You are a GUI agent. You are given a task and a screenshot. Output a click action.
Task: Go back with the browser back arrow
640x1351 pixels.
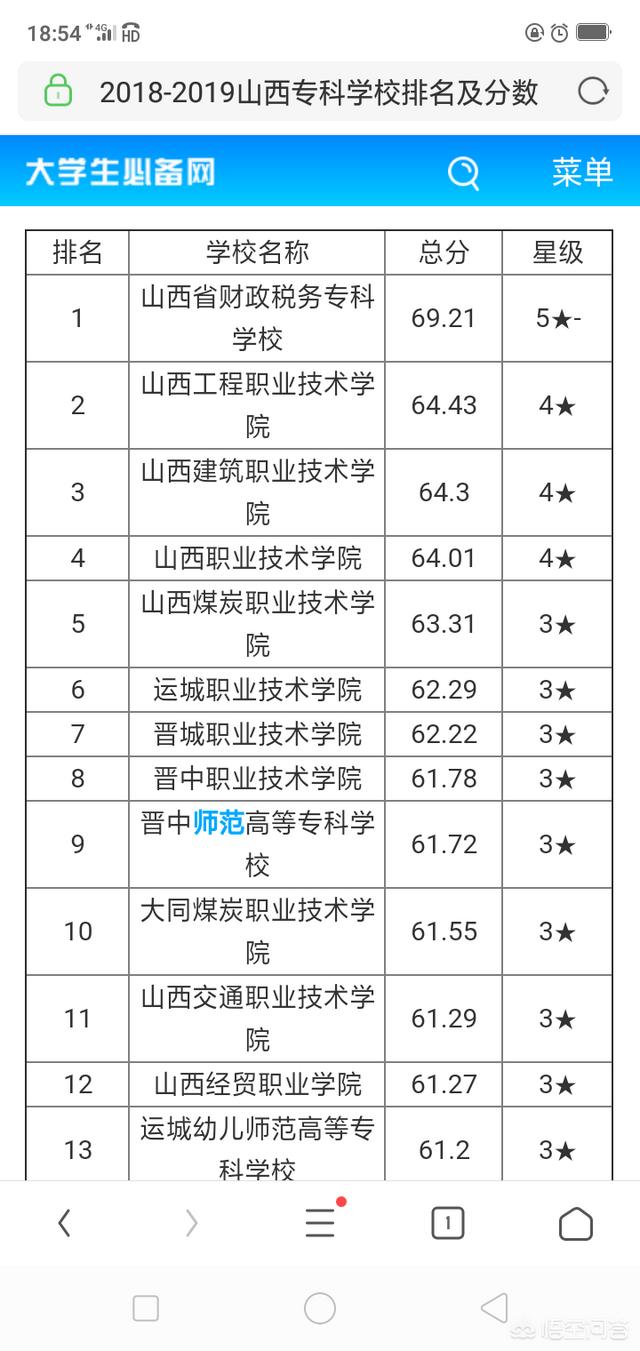pyautogui.click(x=64, y=1222)
